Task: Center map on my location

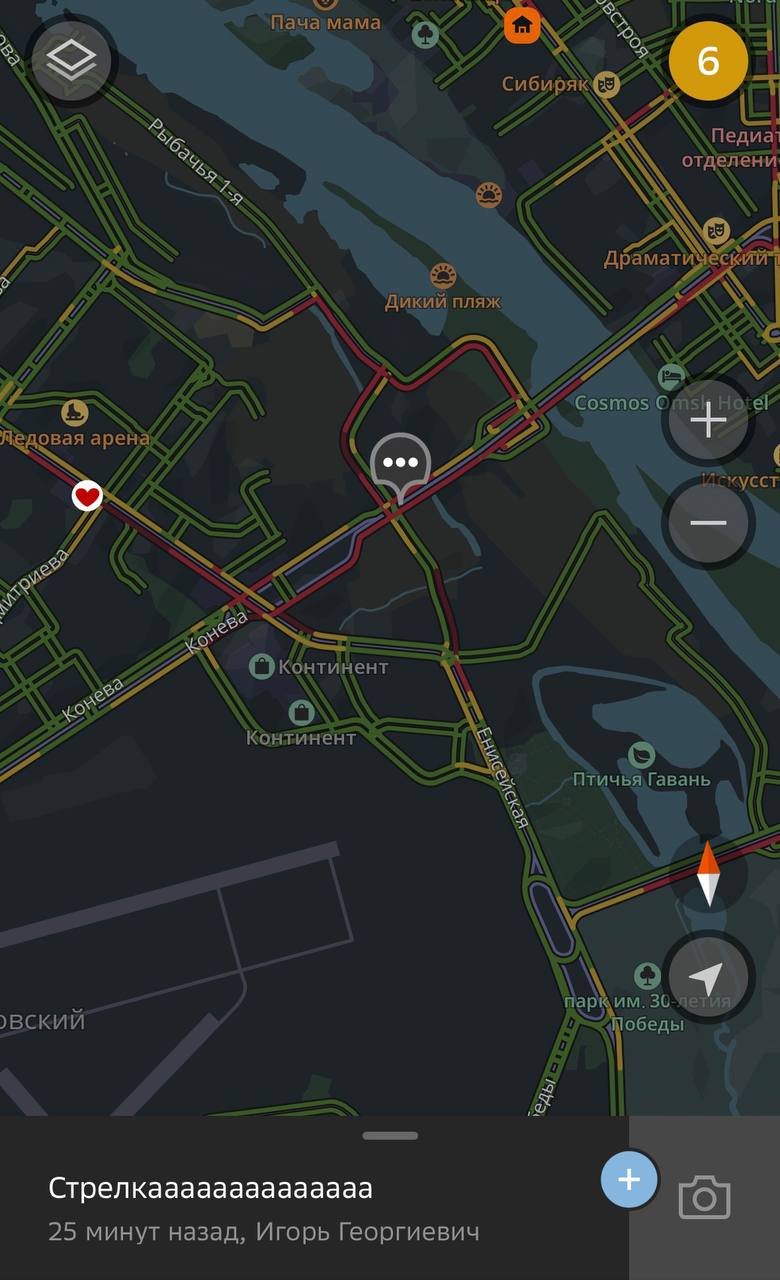Action: pos(708,977)
